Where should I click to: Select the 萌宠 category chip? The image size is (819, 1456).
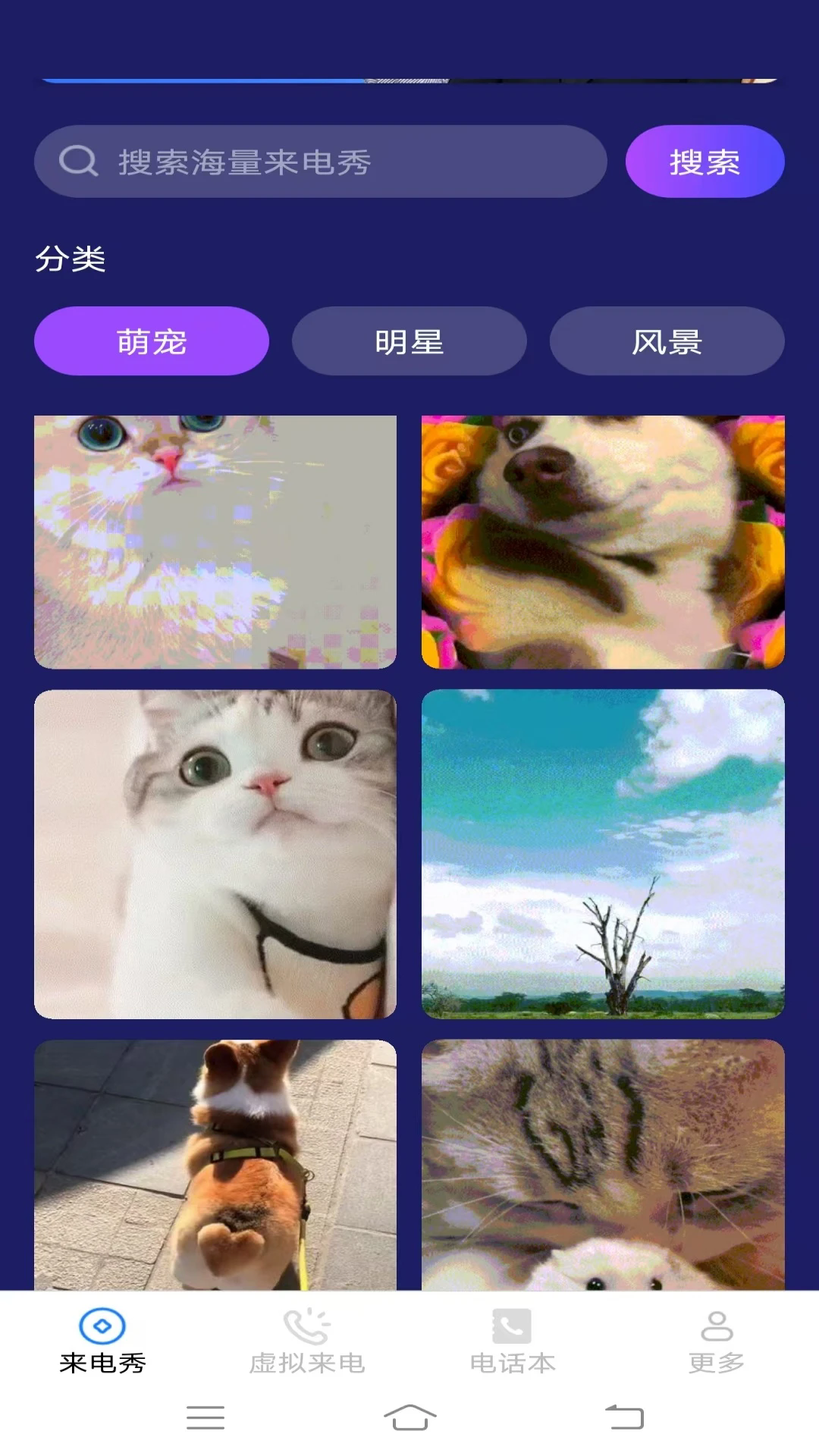pos(151,341)
